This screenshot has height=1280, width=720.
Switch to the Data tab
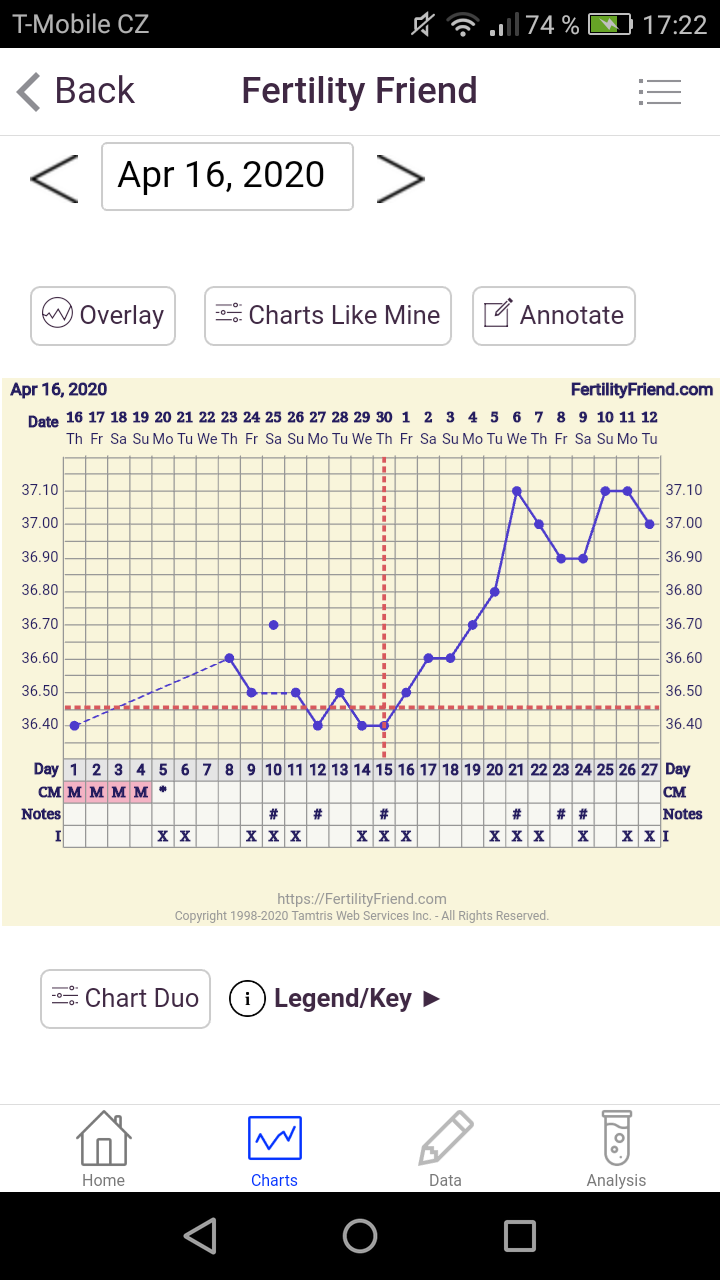tap(445, 1149)
